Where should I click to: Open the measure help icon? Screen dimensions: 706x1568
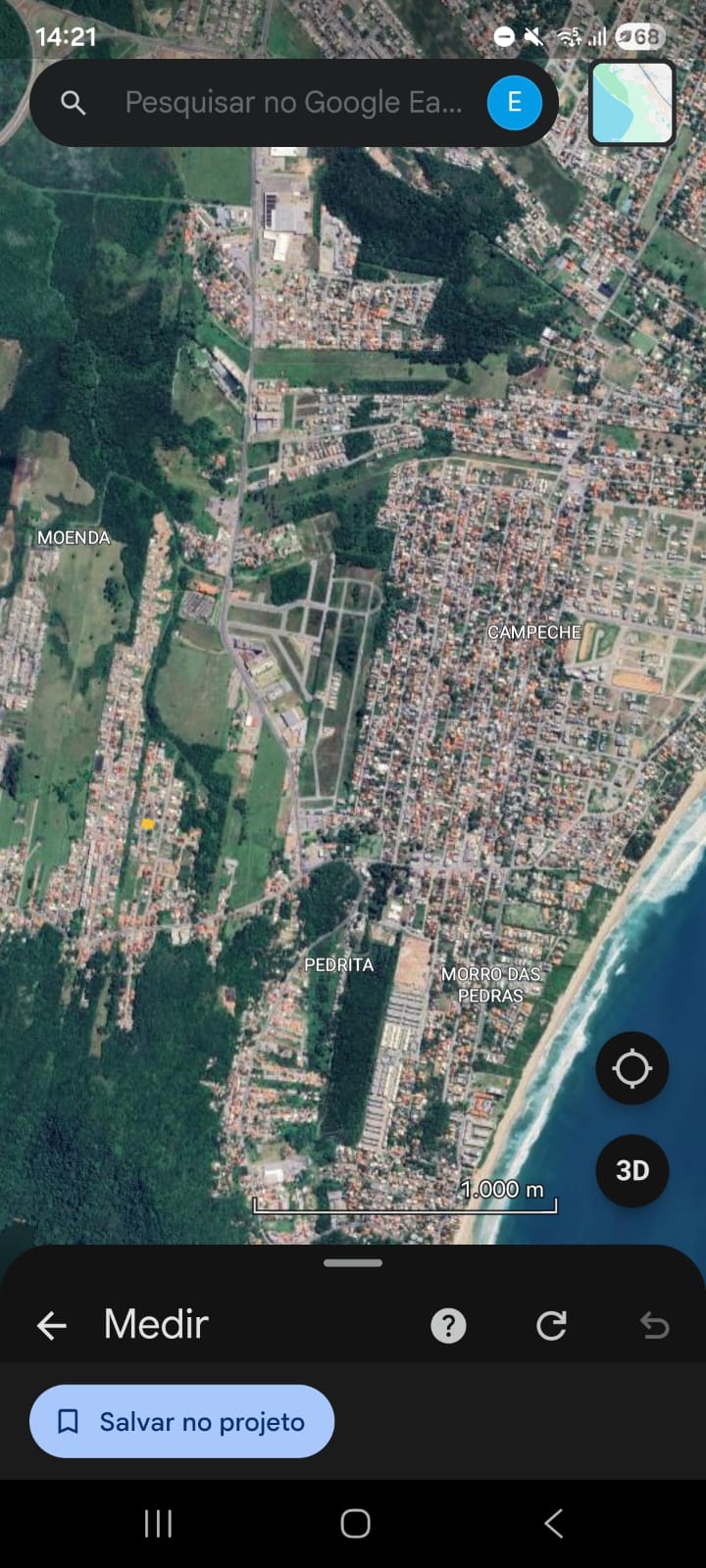coord(448,1326)
